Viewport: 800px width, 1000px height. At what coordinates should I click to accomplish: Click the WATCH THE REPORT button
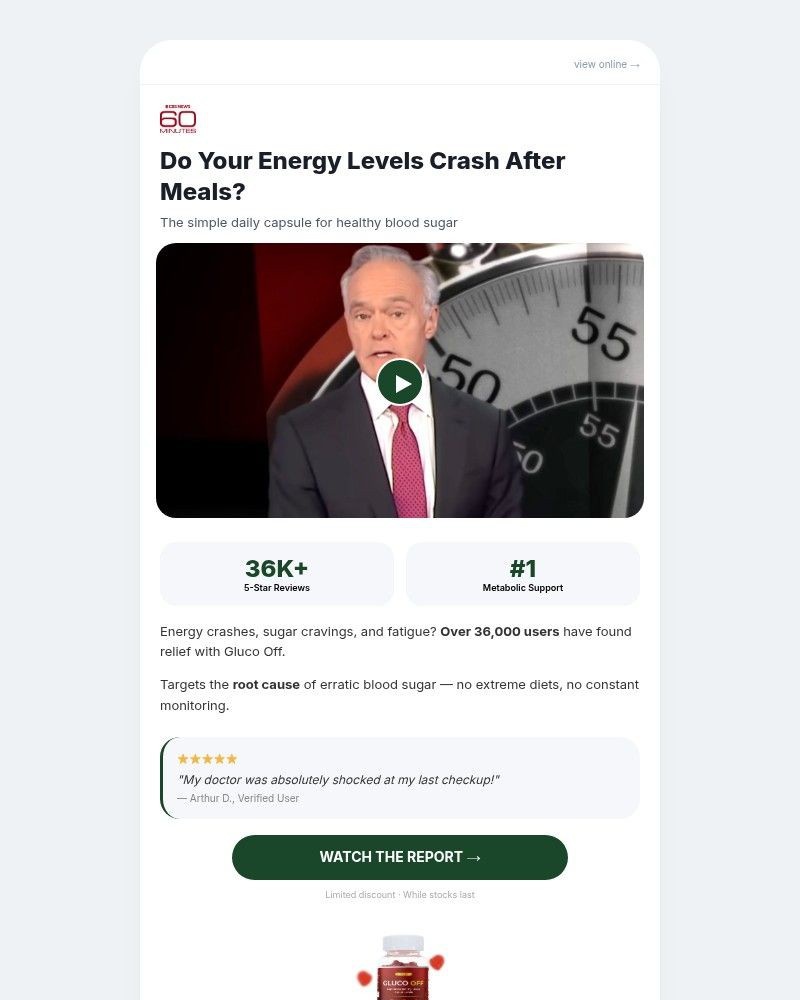coord(400,857)
